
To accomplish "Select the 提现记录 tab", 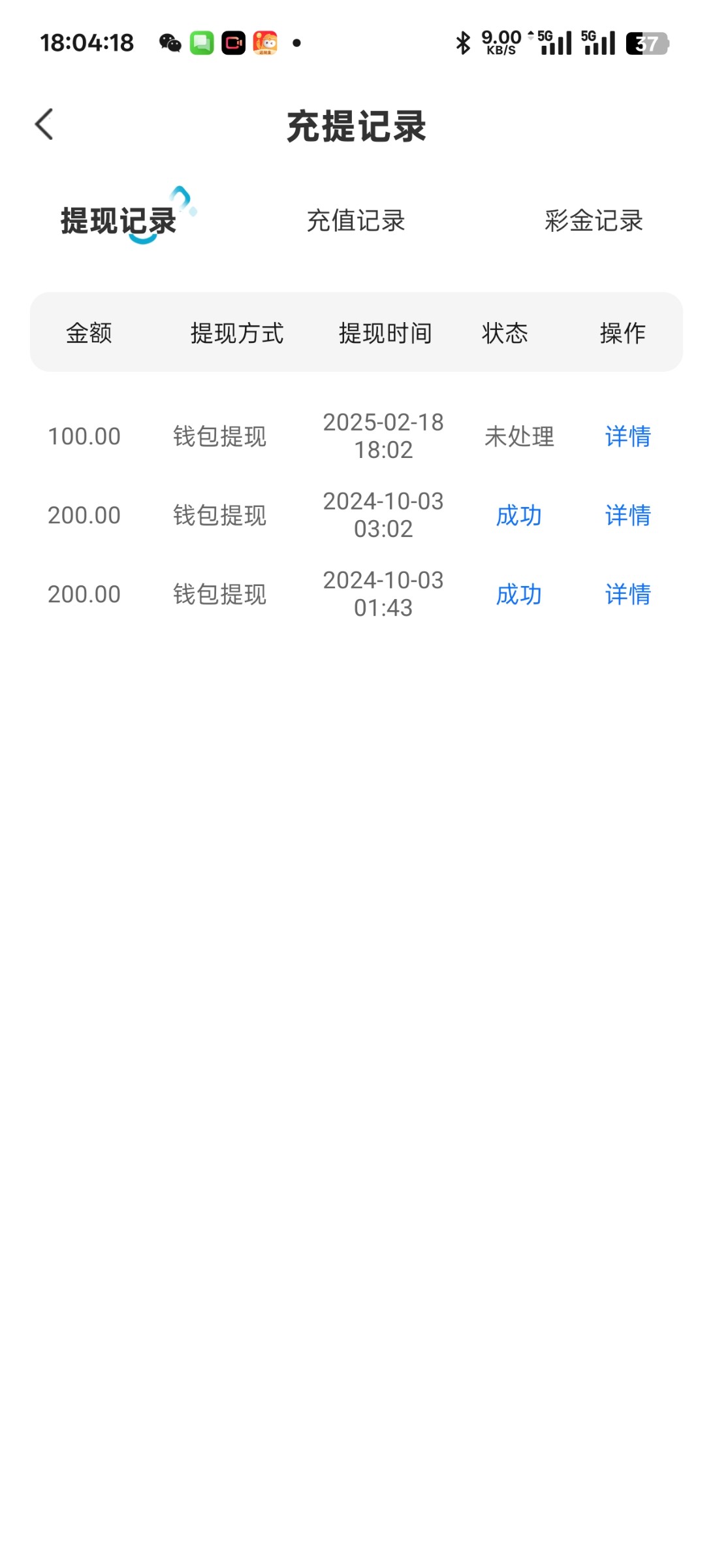I will (x=119, y=221).
